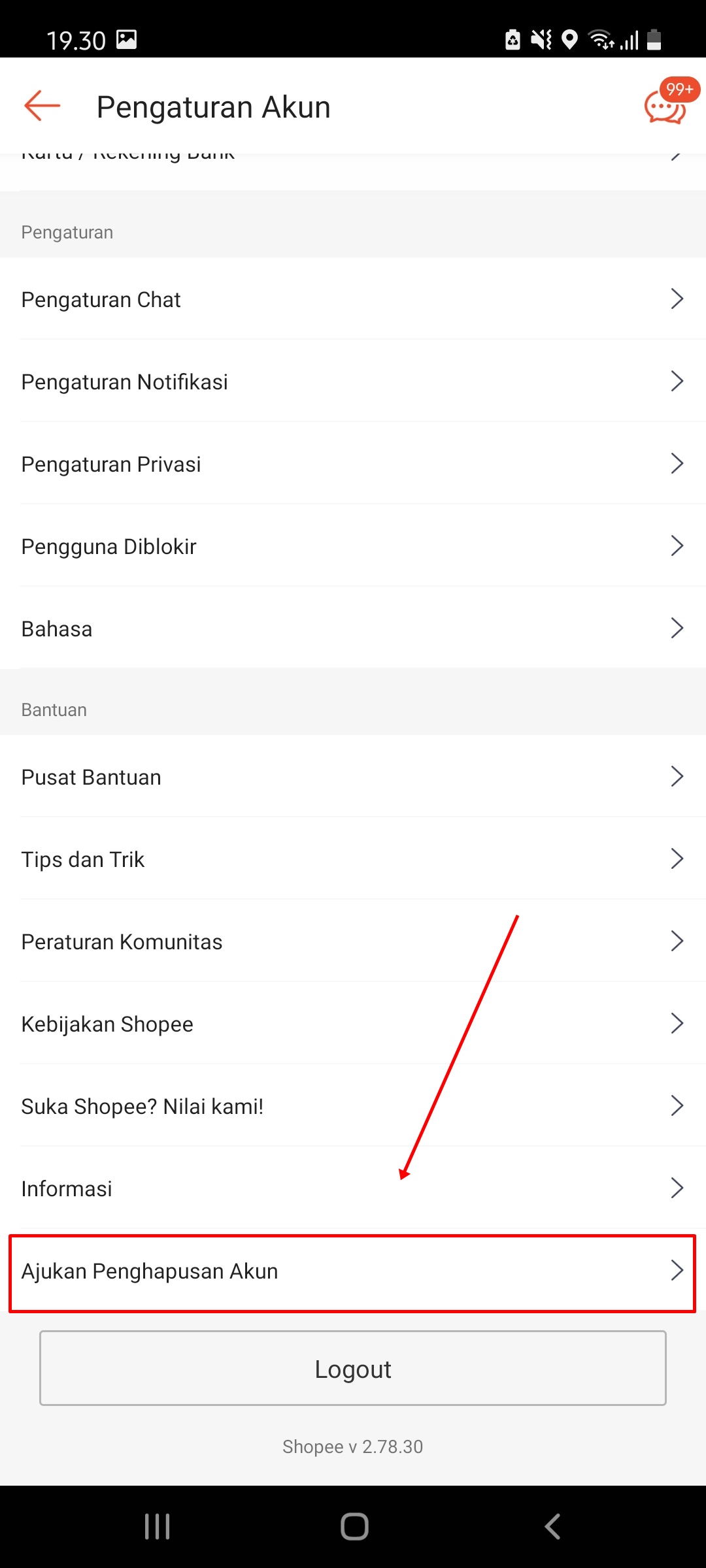View Pengguna Diblokir list

353,546
